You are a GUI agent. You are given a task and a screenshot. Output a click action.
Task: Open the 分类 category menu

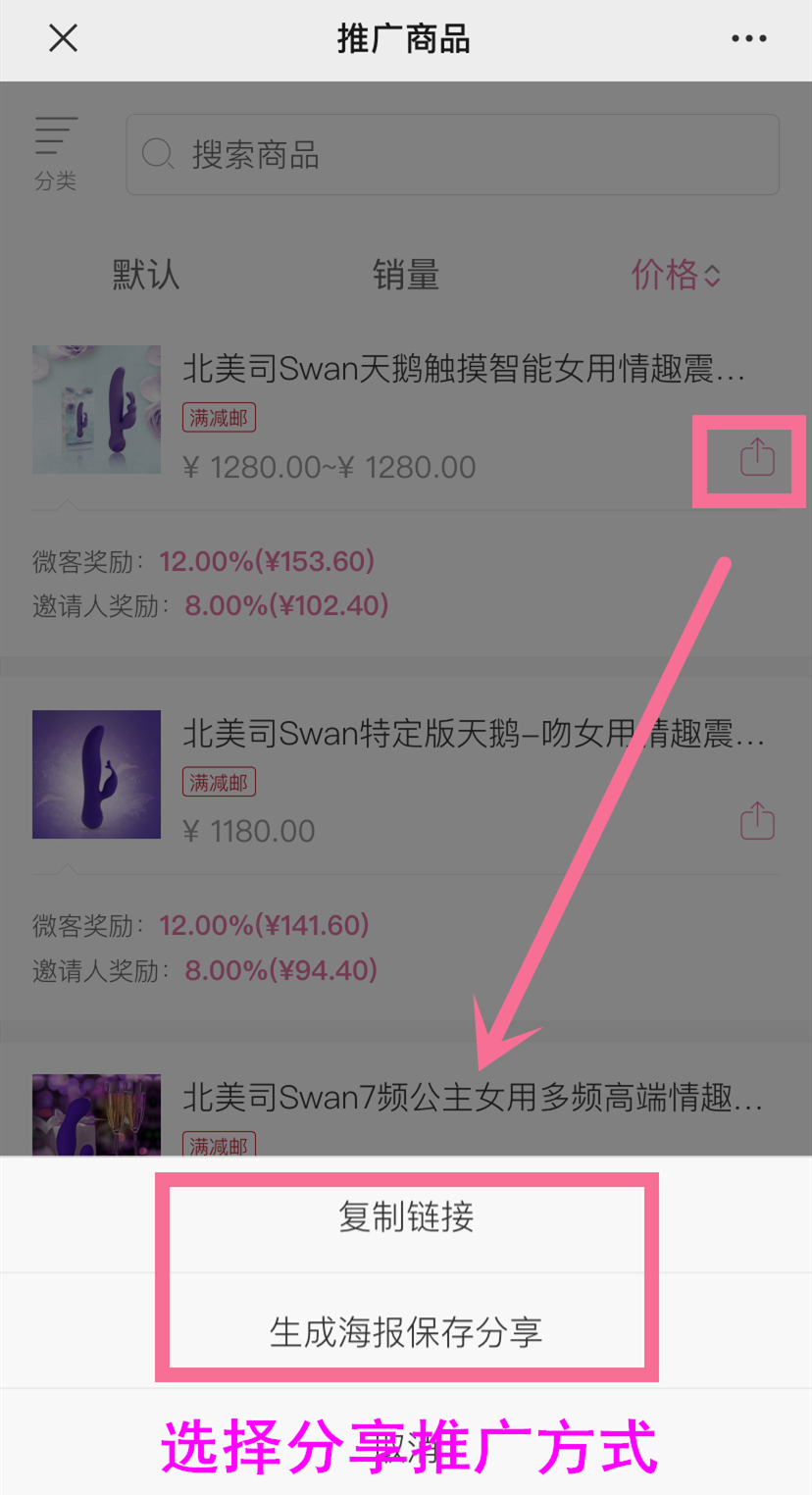tap(56, 153)
